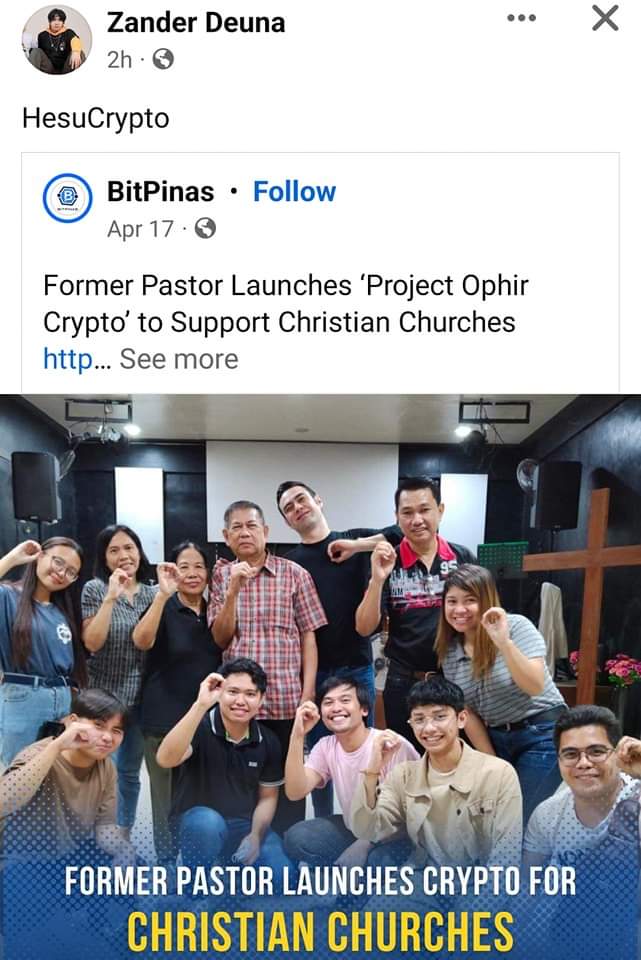Image resolution: width=641 pixels, height=960 pixels.
Task: Open the http link in the post text
Action: pyautogui.click(x=68, y=359)
